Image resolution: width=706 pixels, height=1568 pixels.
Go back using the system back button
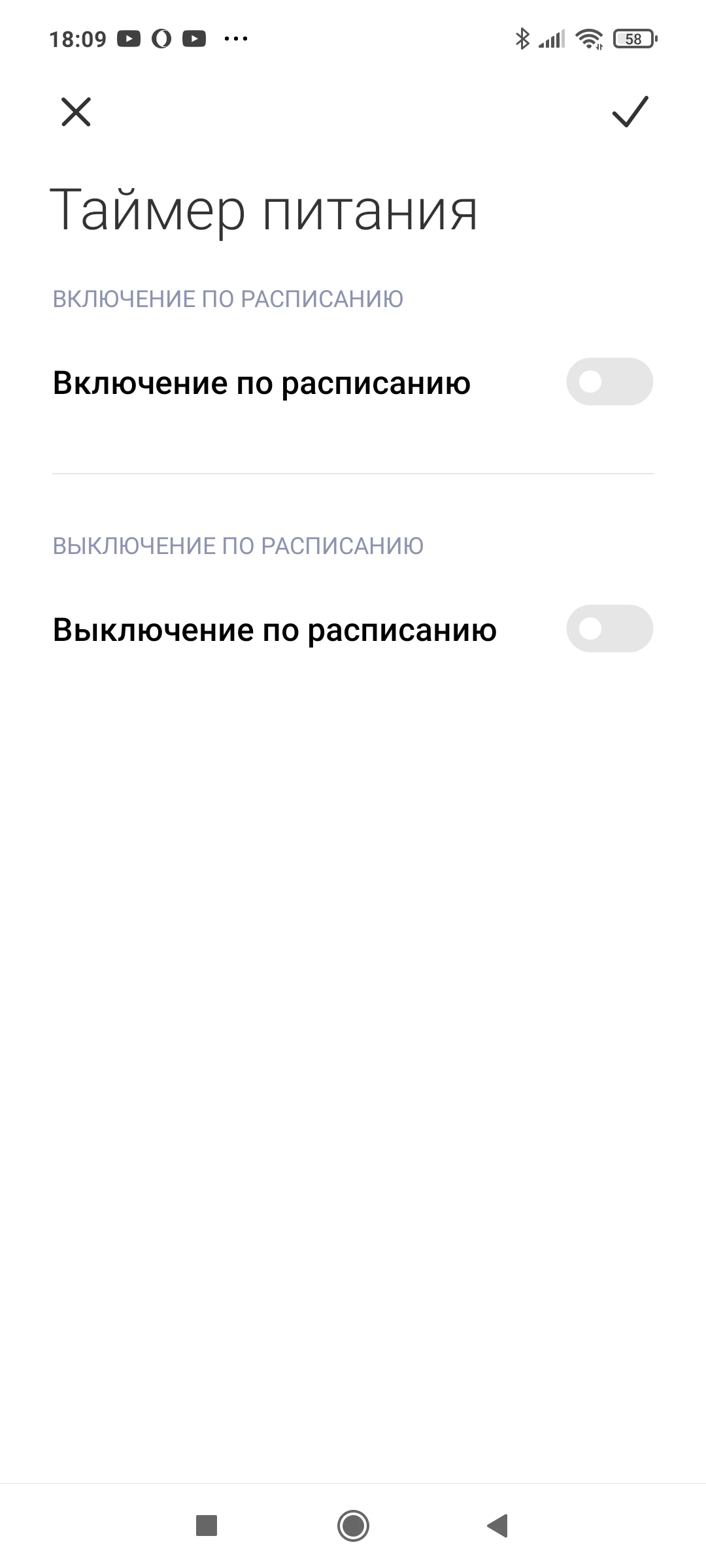click(497, 1526)
